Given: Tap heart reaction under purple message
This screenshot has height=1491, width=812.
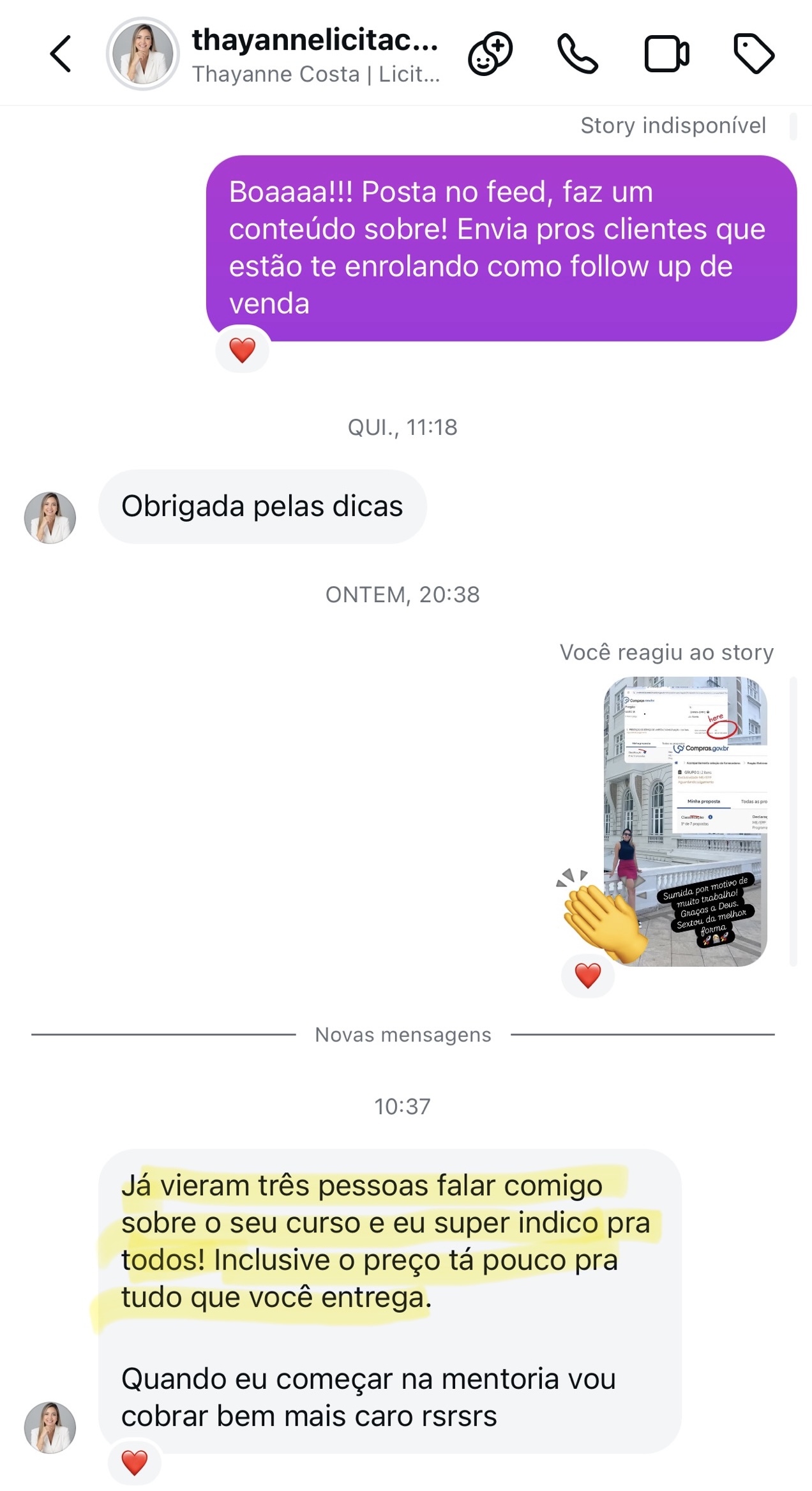Looking at the screenshot, I should click(x=243, y=350).
